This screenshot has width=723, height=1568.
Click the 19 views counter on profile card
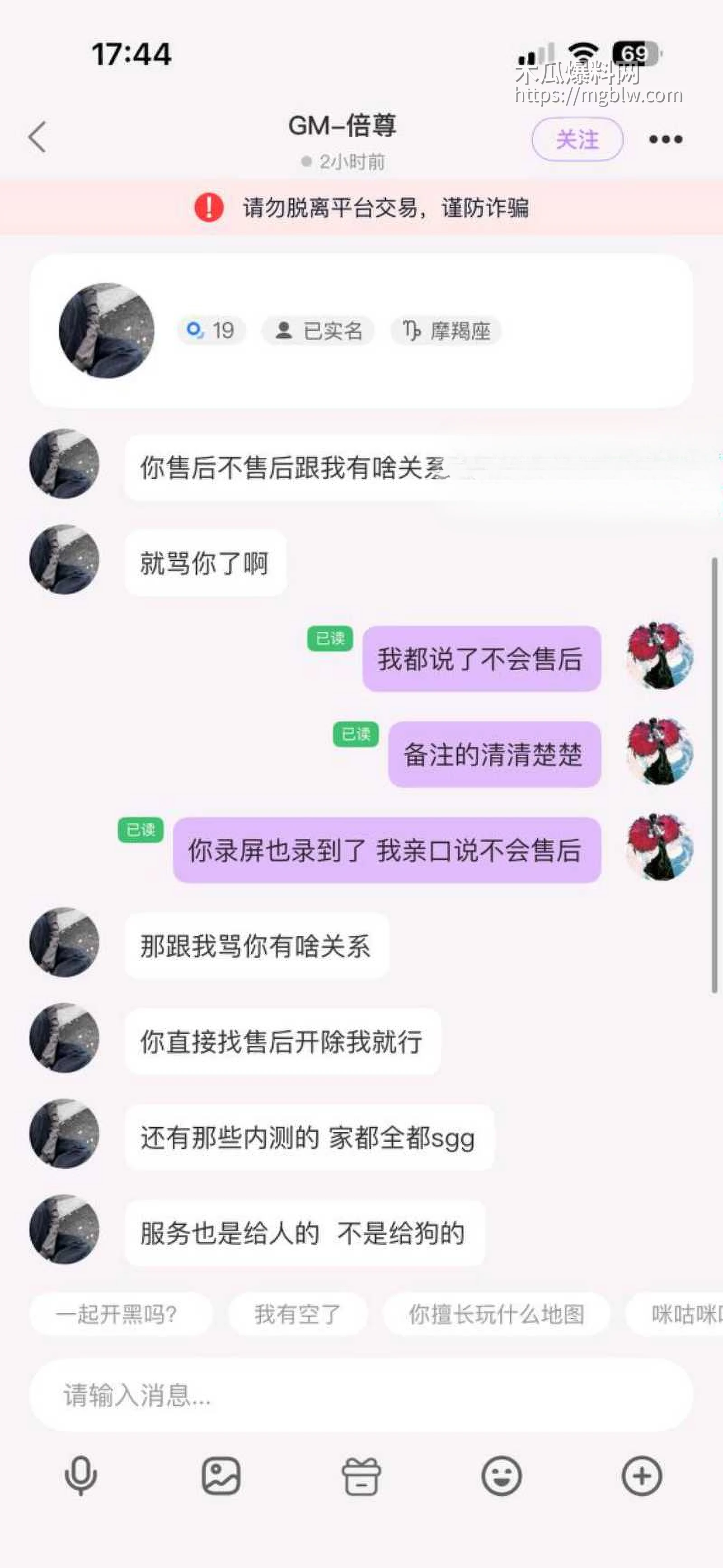tap(211, 331)
